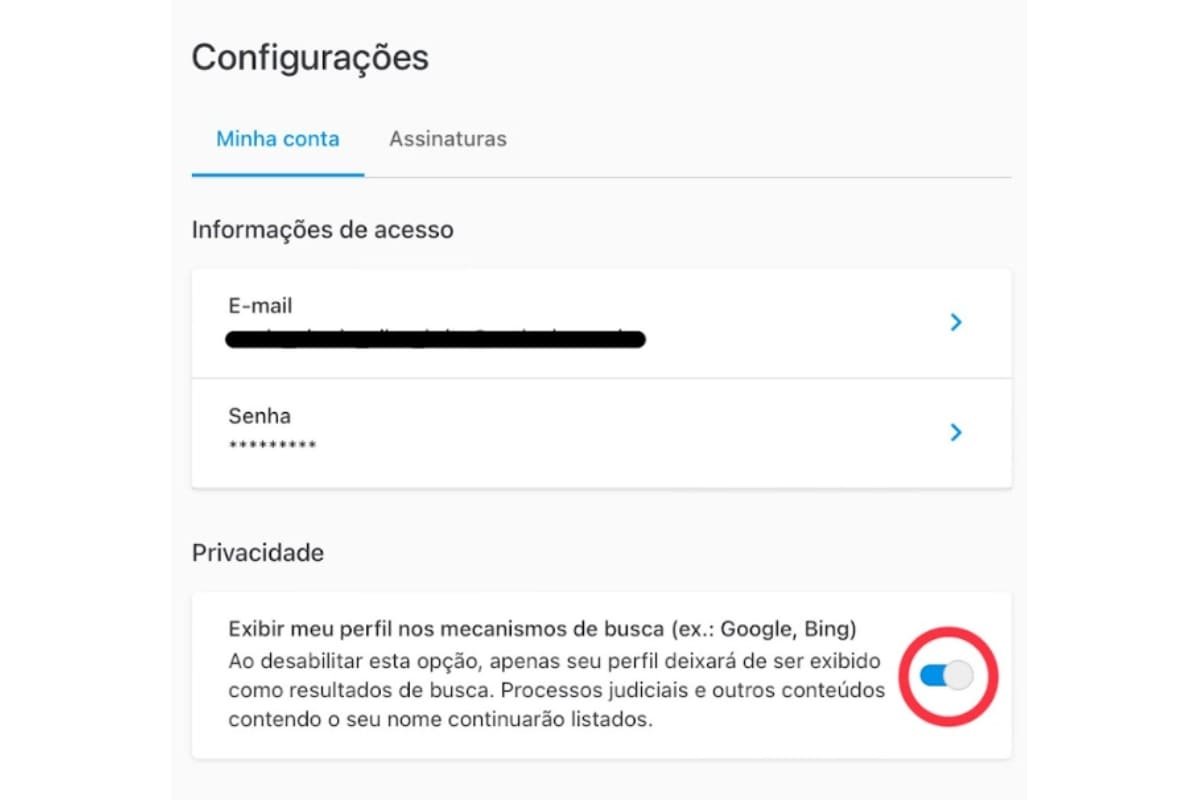Open the E-mail settings row
The height and width of the screenshot is (800, 1200).
(600, 322)
